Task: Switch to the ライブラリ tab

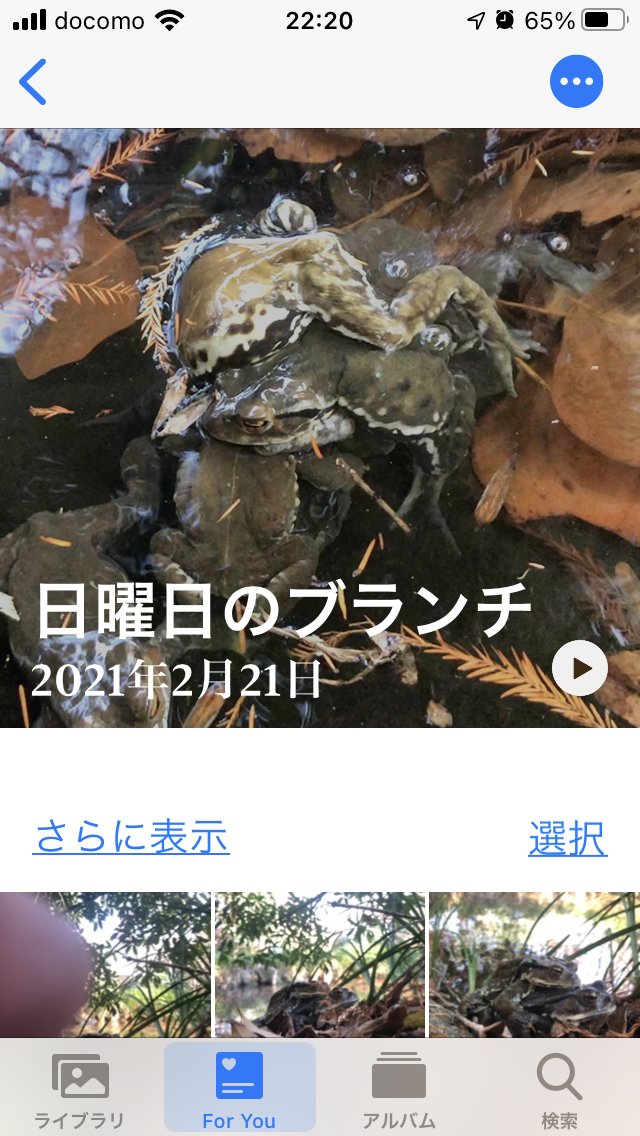Action: pyautogui.click(x=80, y=1090)
